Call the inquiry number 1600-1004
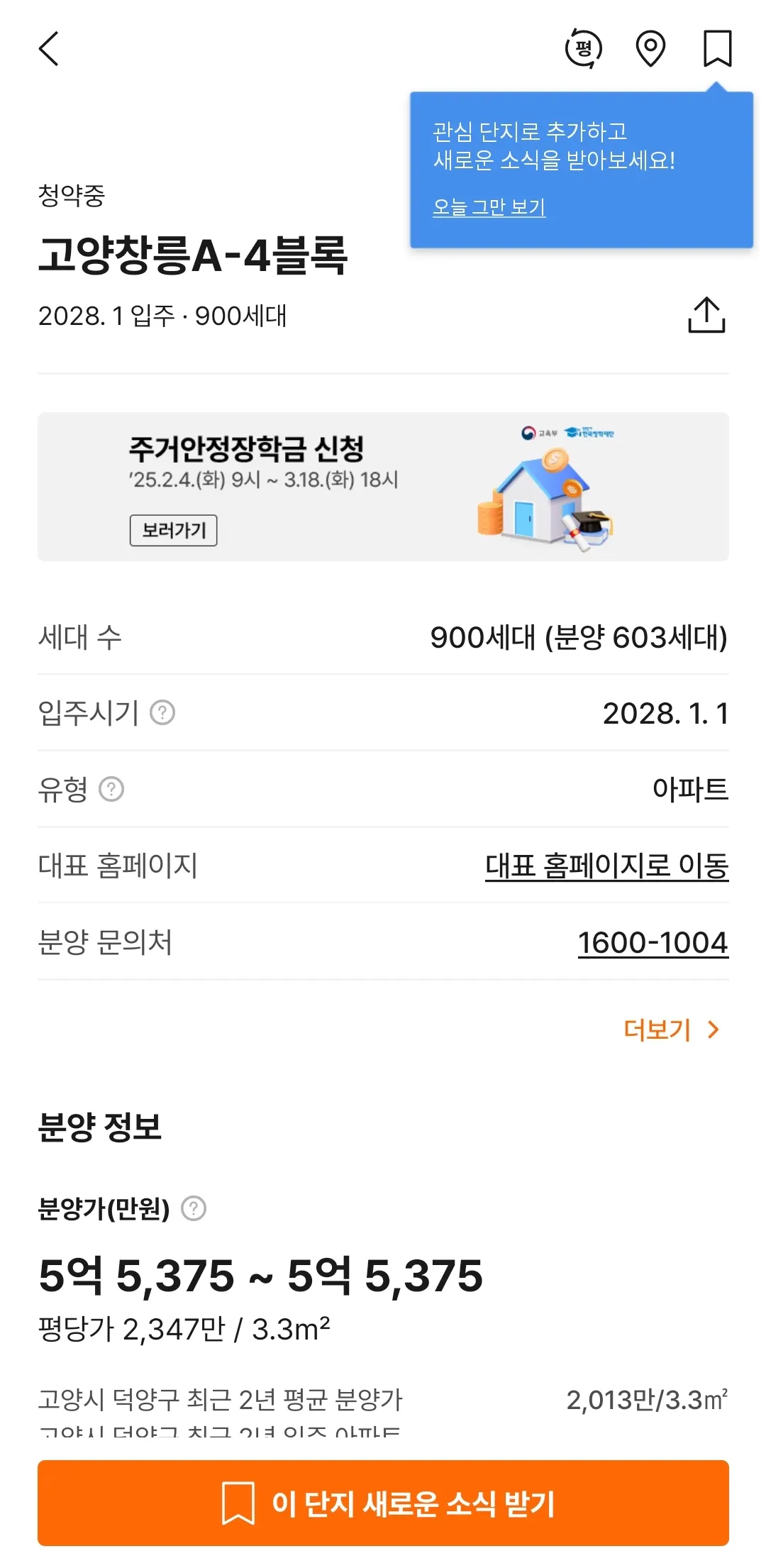Viewport: 766px width, 1568px height. point(653,942)
